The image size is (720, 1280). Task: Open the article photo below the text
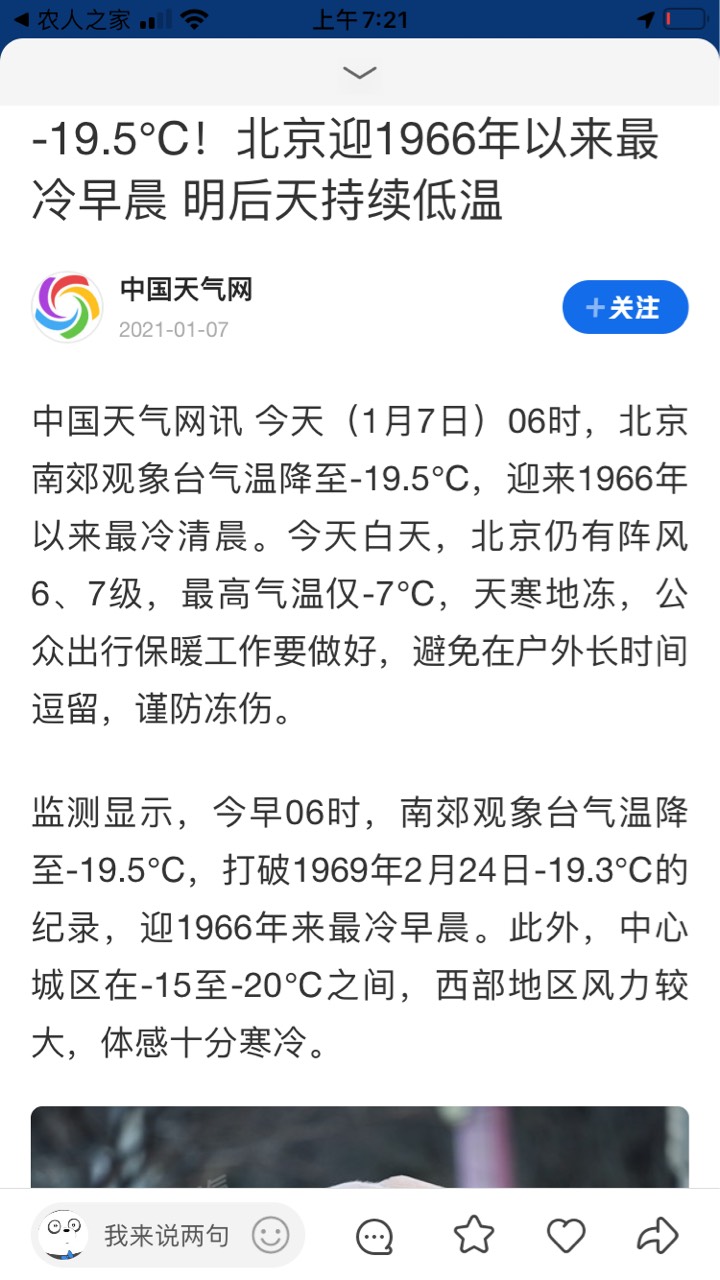click(360, 1147)
